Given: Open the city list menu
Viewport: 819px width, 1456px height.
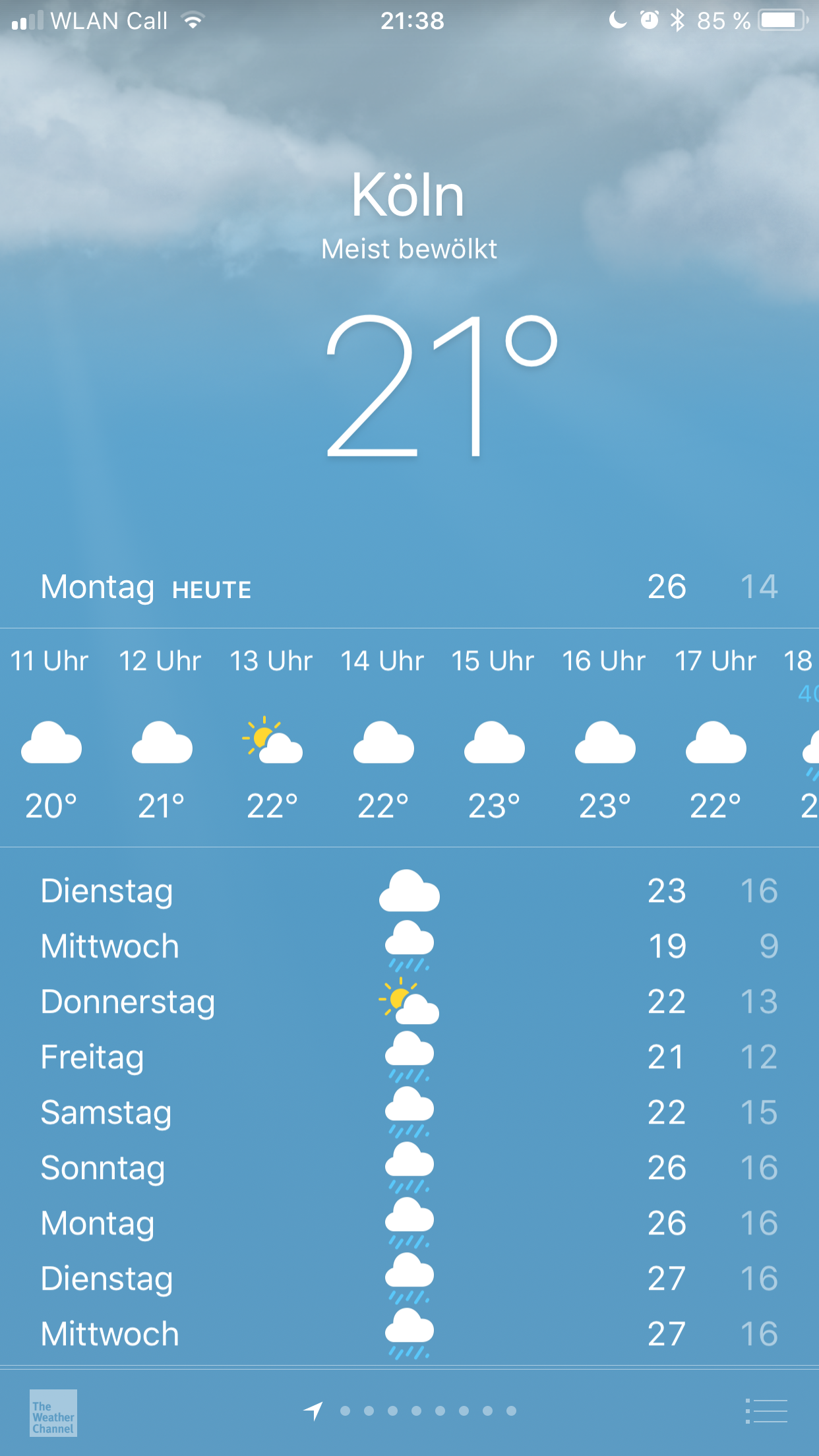Looking at the screenshot, I should click(x=766, y=1411).
